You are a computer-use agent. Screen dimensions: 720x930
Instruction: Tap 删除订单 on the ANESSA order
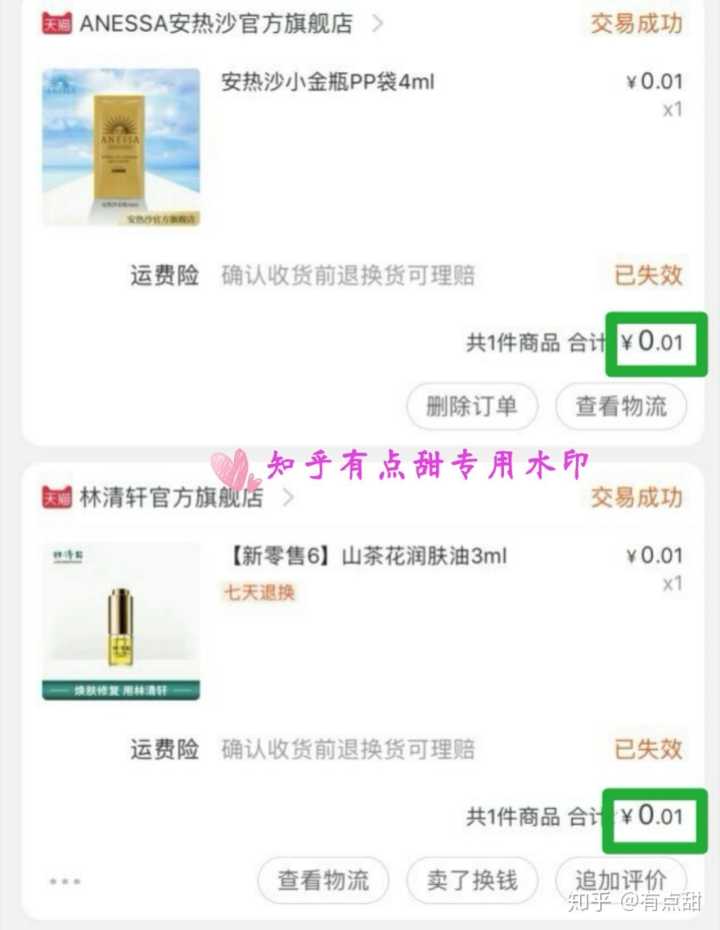point(471,406)
